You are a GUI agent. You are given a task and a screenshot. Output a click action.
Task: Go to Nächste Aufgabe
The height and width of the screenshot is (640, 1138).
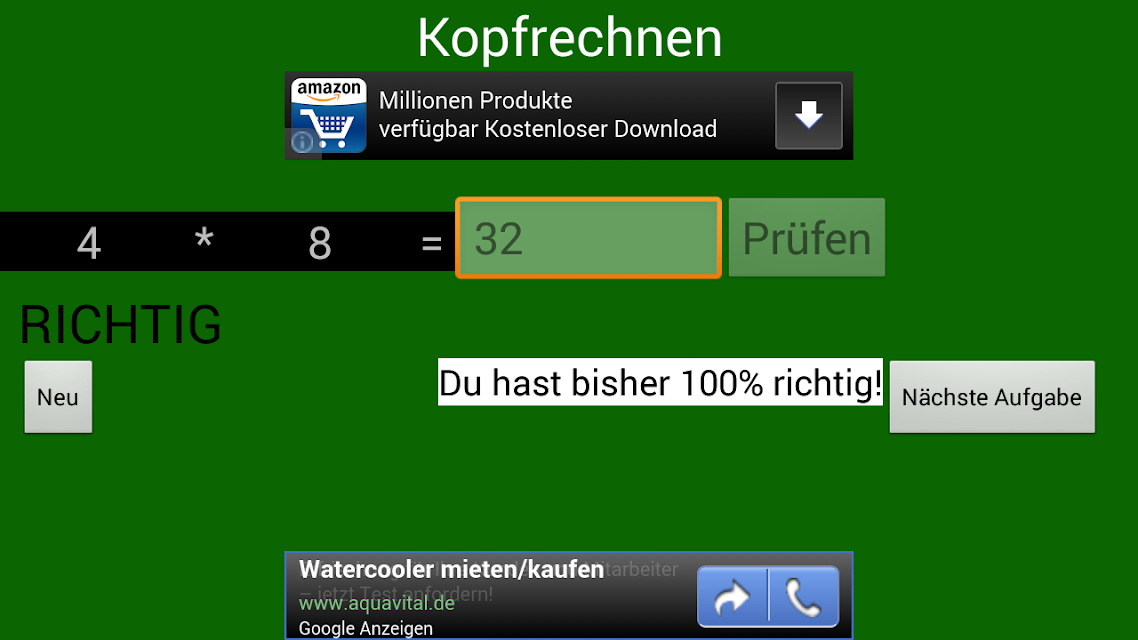tap(991, 397)
